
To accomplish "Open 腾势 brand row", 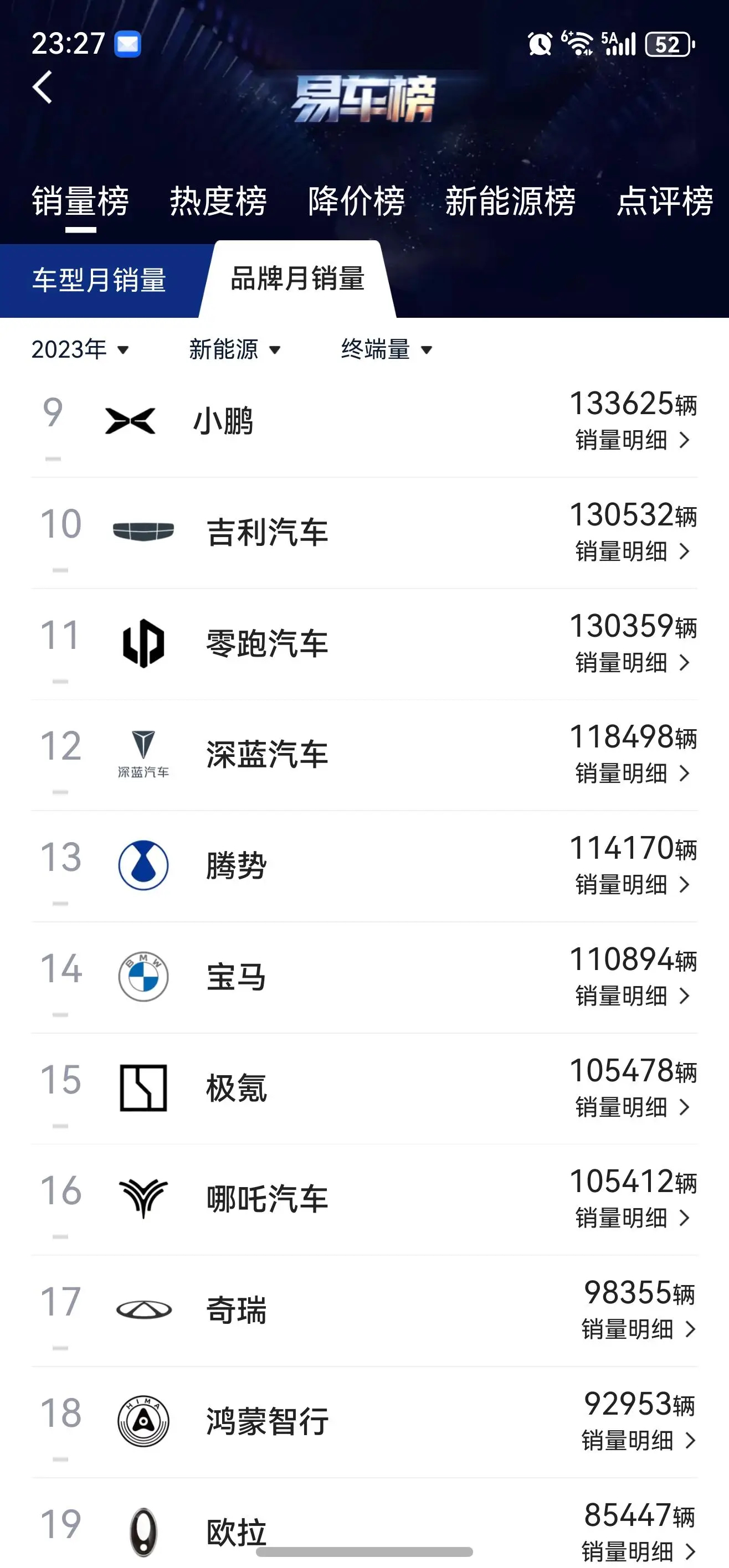I will 364,866.
